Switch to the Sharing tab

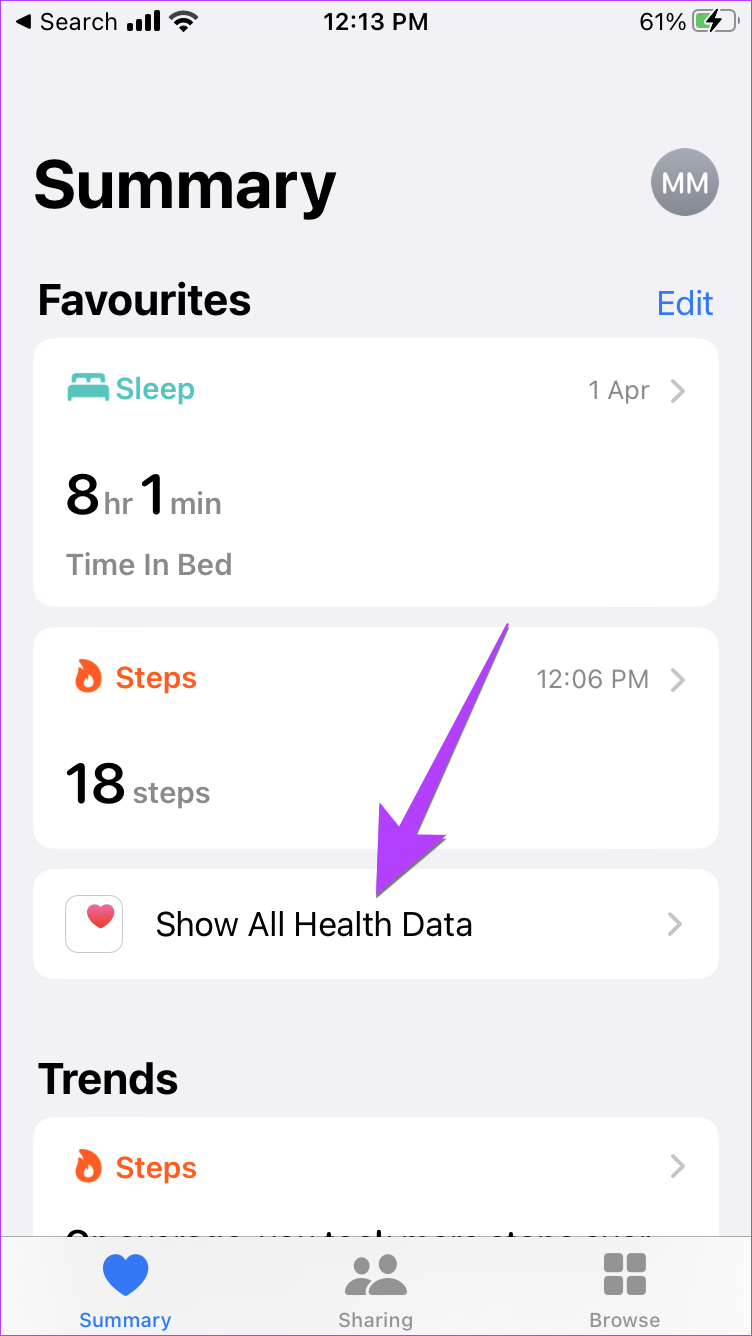click(375, 1288)
